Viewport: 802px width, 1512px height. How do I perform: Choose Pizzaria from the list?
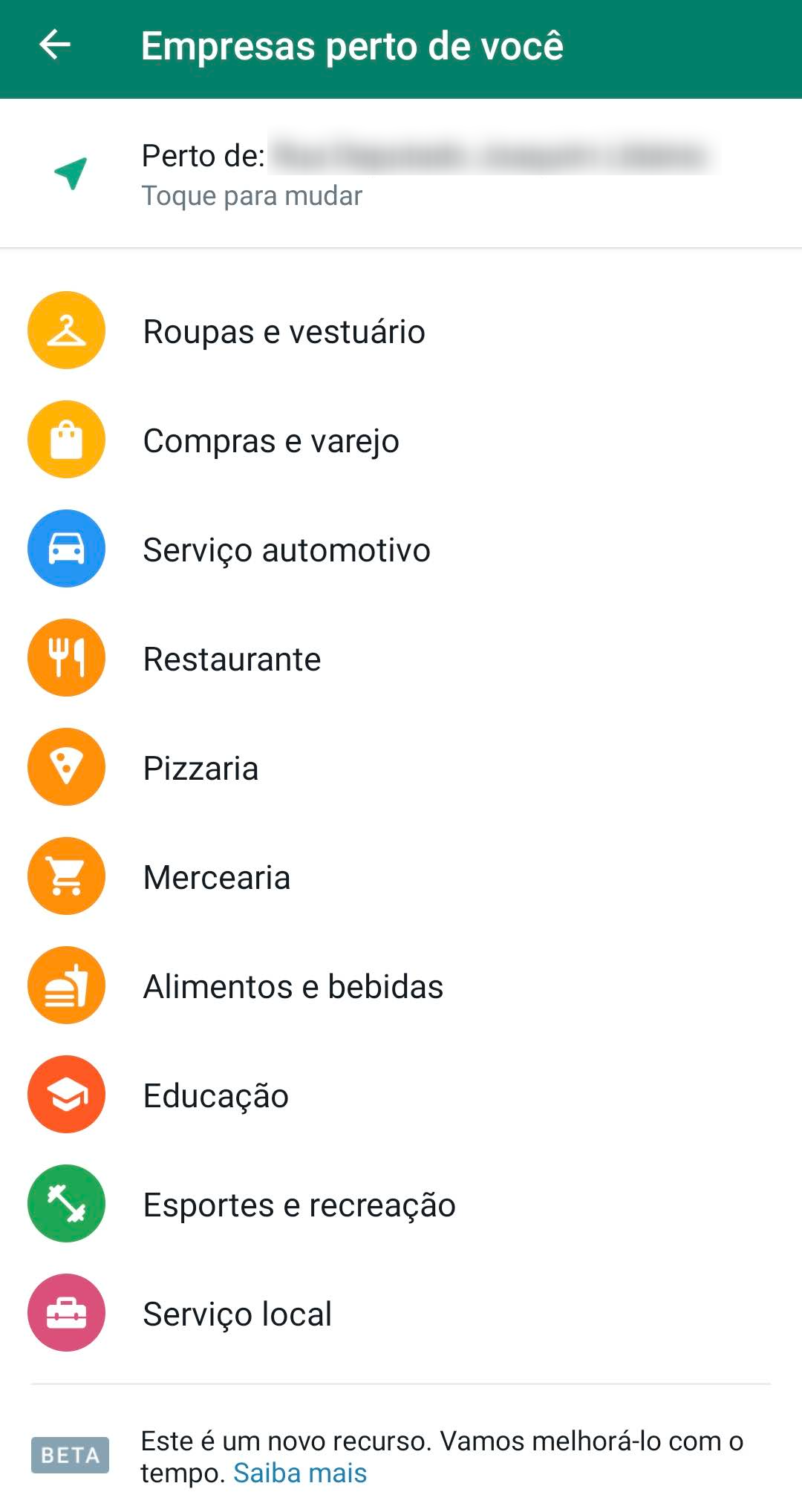coord(401,767)
